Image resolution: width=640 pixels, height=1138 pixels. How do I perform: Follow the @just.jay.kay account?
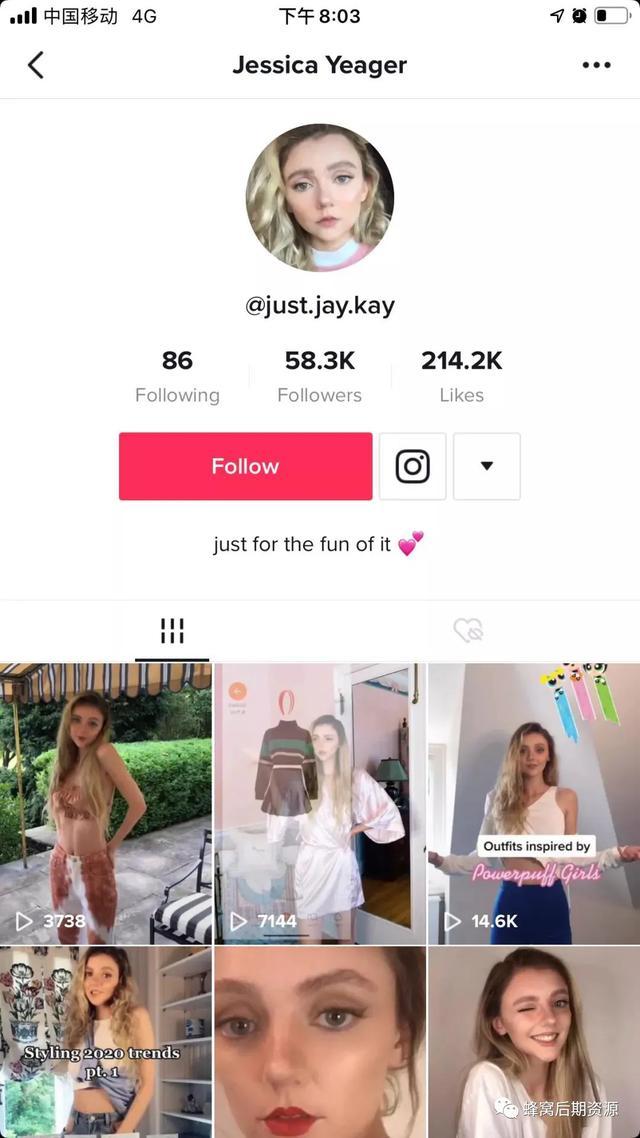(x=245, y=466)
